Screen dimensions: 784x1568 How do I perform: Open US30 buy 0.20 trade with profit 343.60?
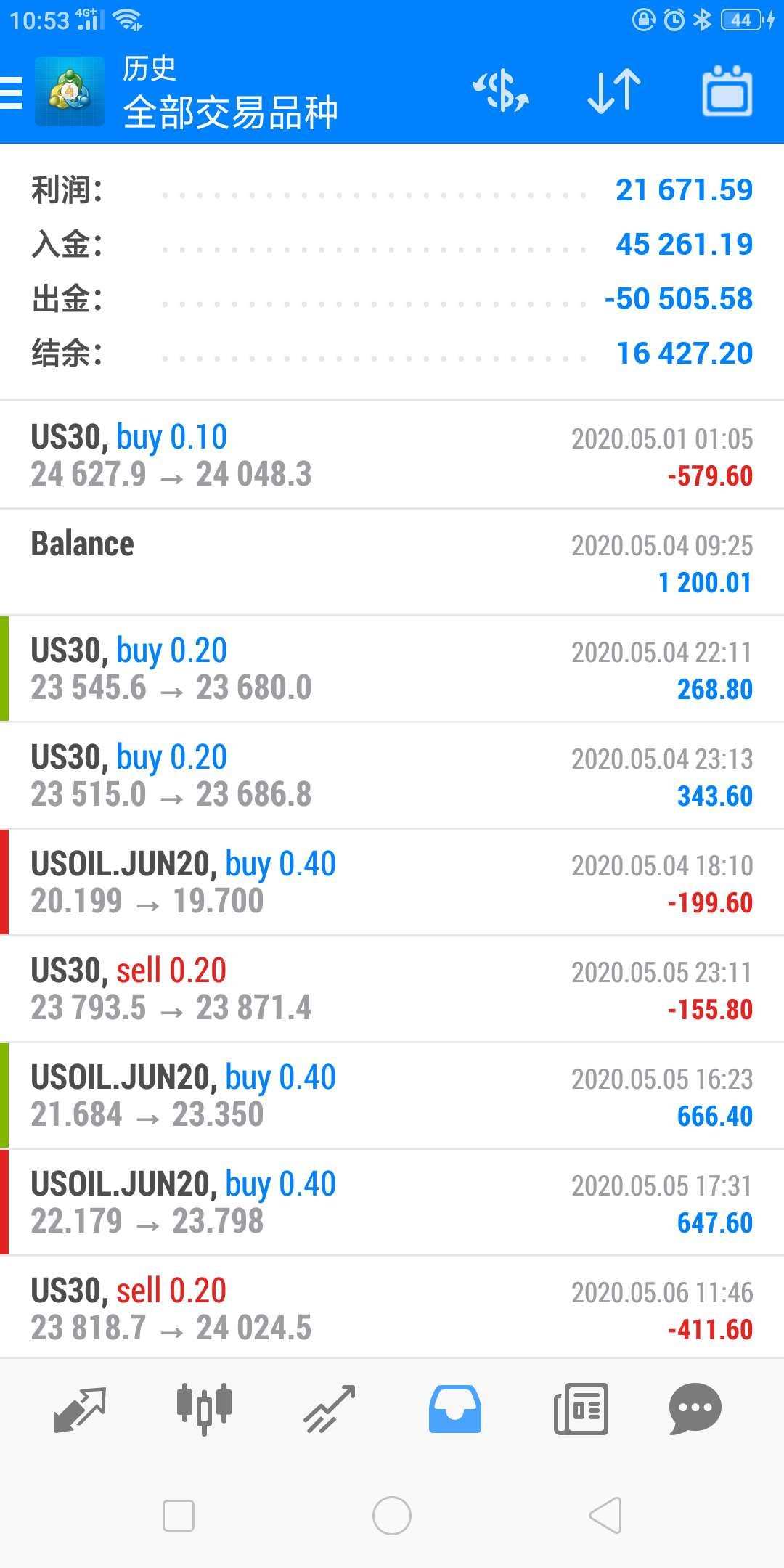click(x=392, y=775)
